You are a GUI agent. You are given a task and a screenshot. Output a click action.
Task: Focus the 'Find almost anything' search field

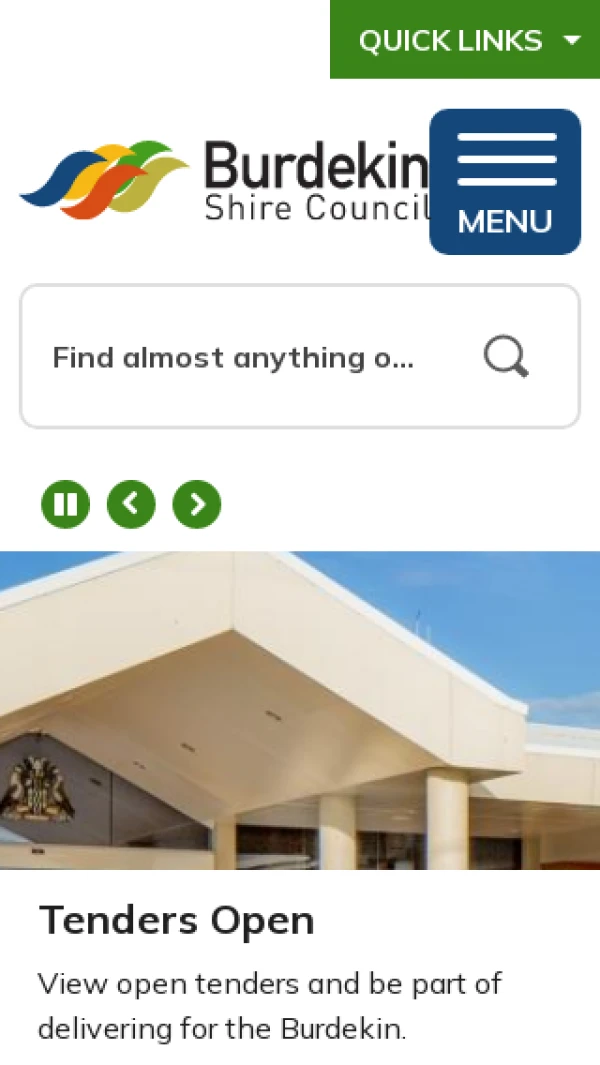235,357
